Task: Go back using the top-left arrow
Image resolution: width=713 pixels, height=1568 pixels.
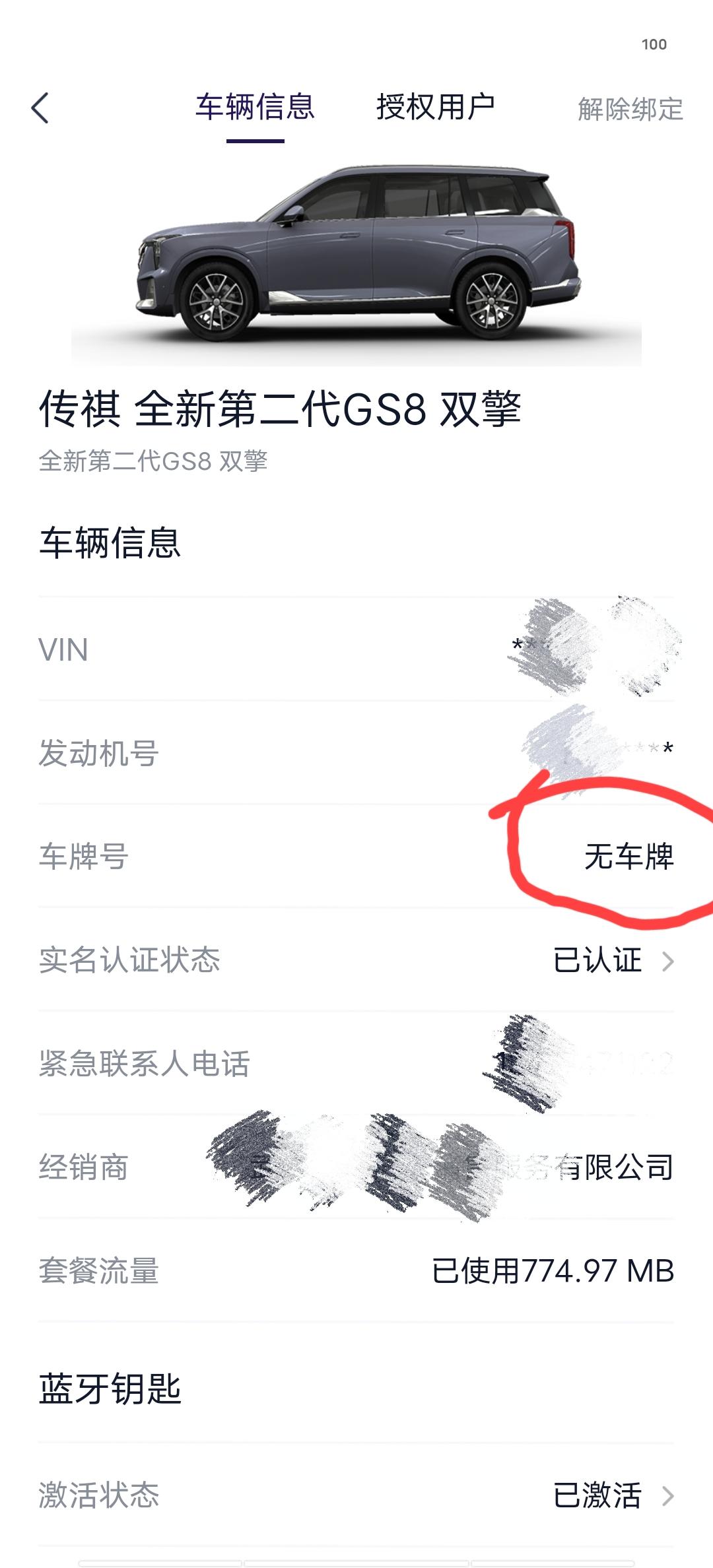Action: click(40, 108)
